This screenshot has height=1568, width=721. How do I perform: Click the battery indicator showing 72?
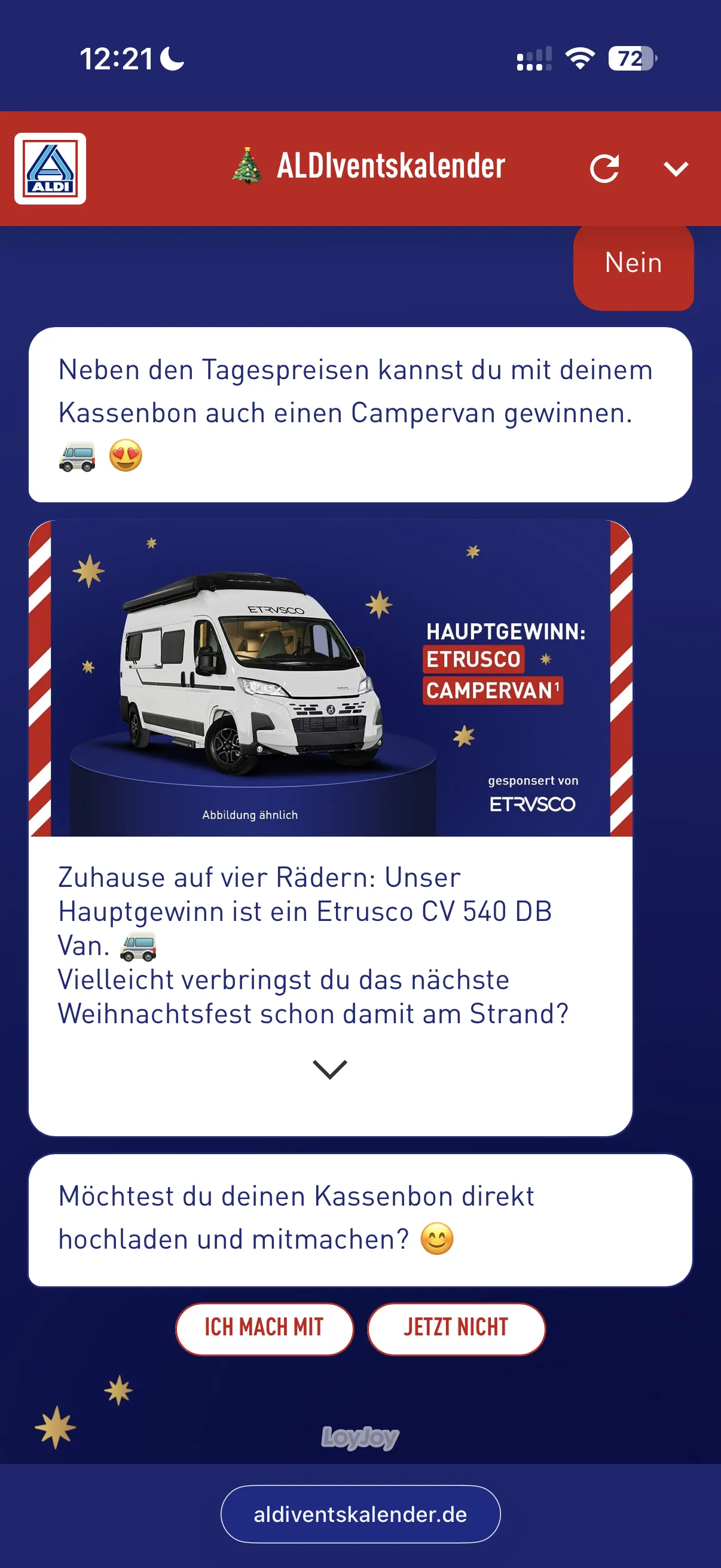coord(631,58)
